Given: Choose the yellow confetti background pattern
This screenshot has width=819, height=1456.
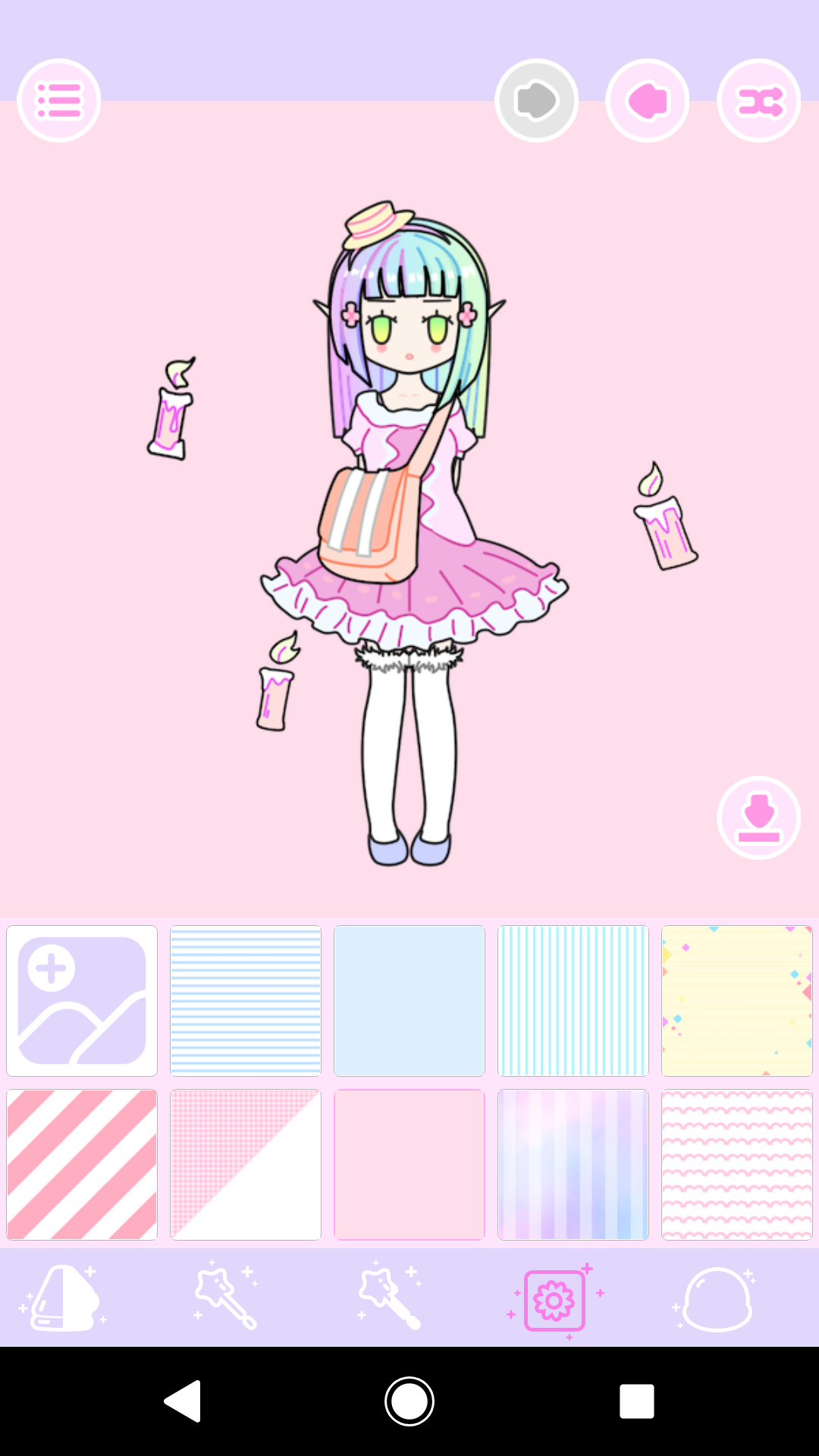Looking at the screenshot, I should 736,999.
